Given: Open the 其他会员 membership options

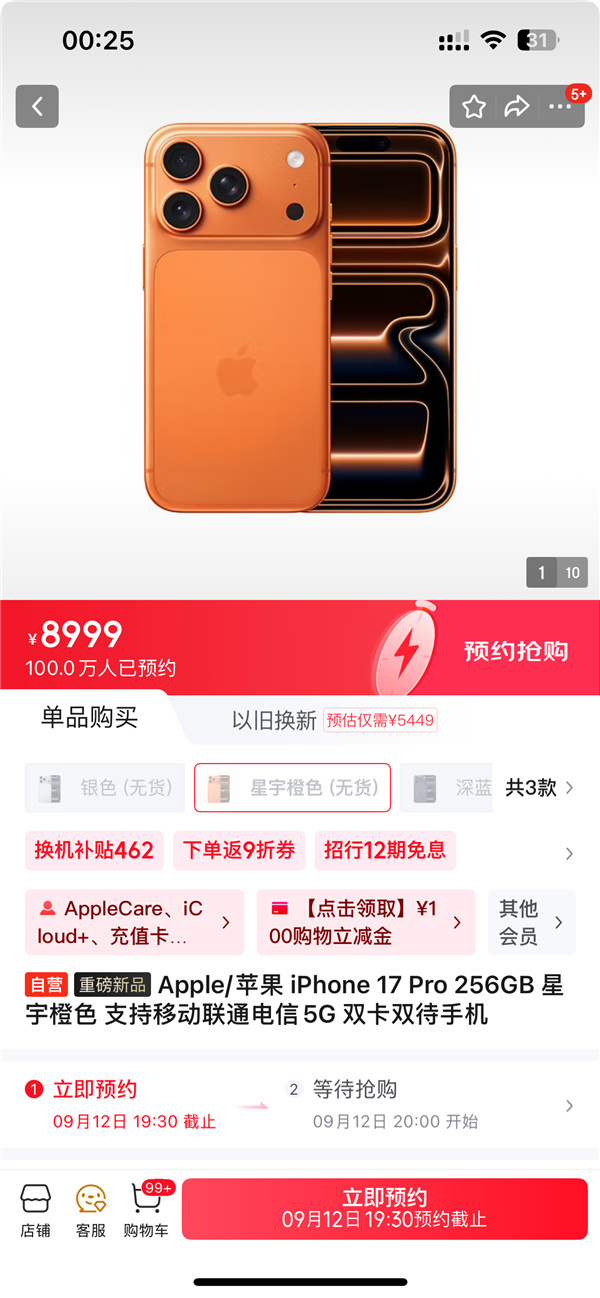Looking at the screenshot, I should (531, 922).
